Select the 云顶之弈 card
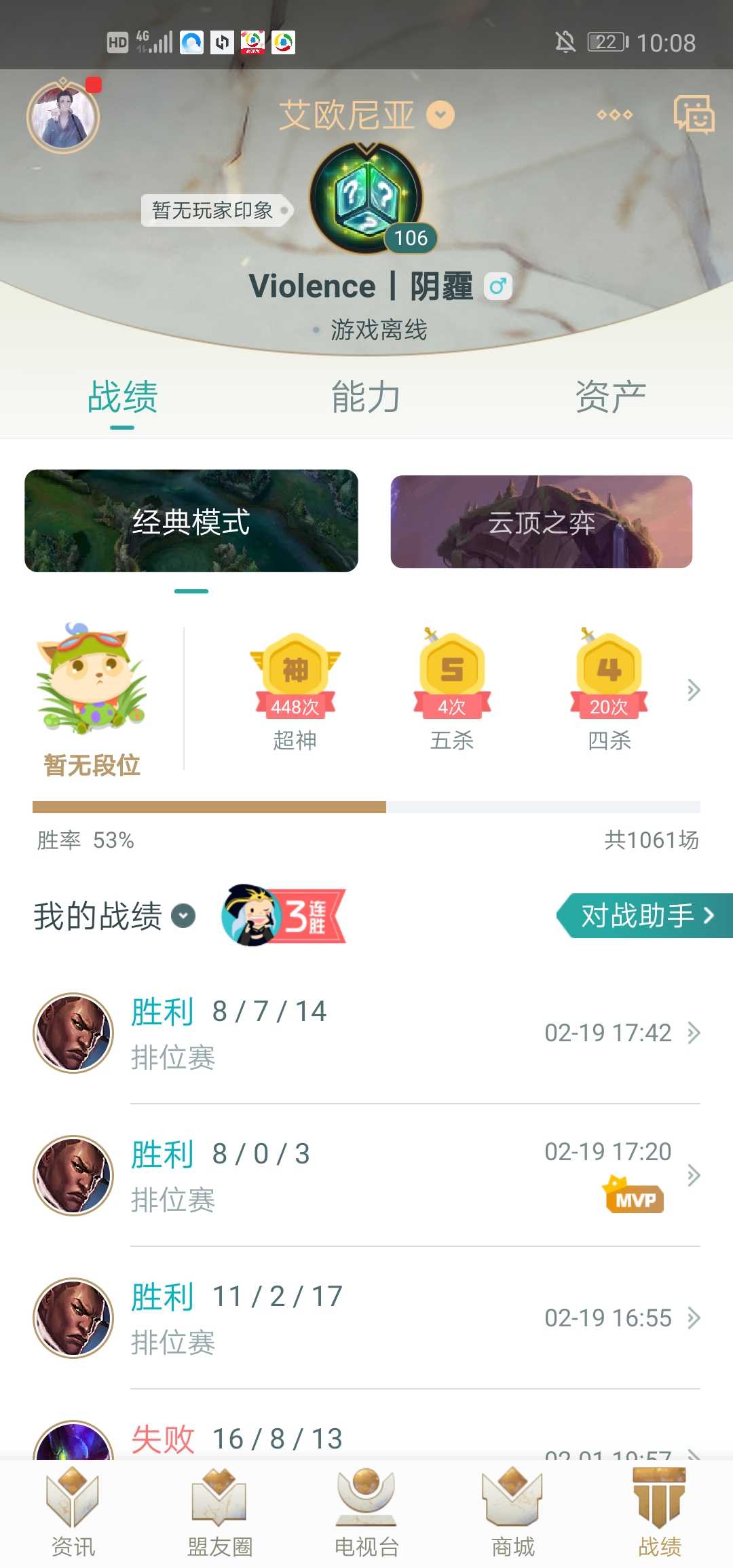Screen dimensions: 733x1568 542,522
